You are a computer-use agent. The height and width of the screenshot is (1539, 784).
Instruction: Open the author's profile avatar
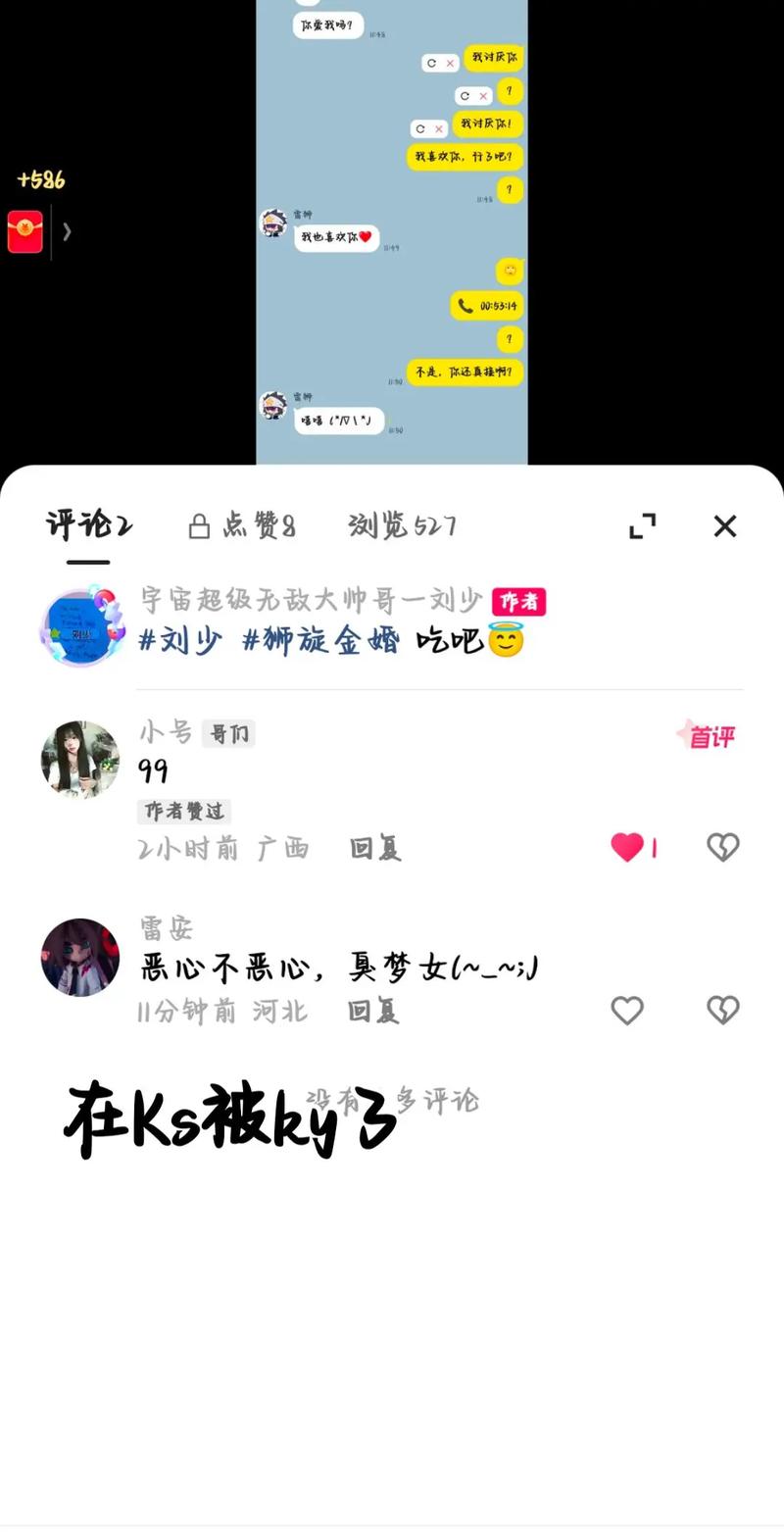pyautogui.click(x=81, y=624)
